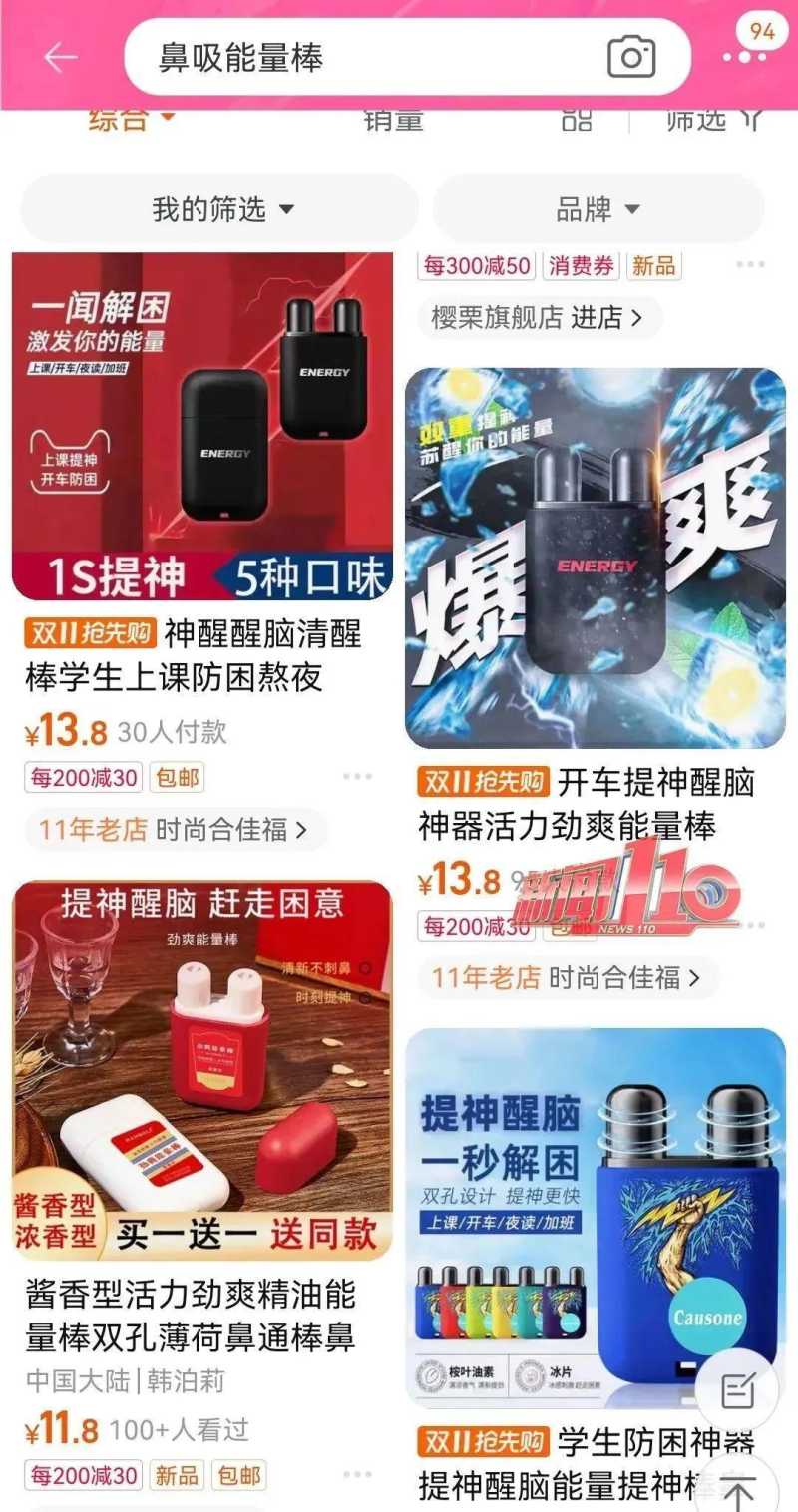Viewport: 798px width, 1512px height.
Task: Open the more options dots beside 樱栗旗舰店 coupons
Action: 750,265
